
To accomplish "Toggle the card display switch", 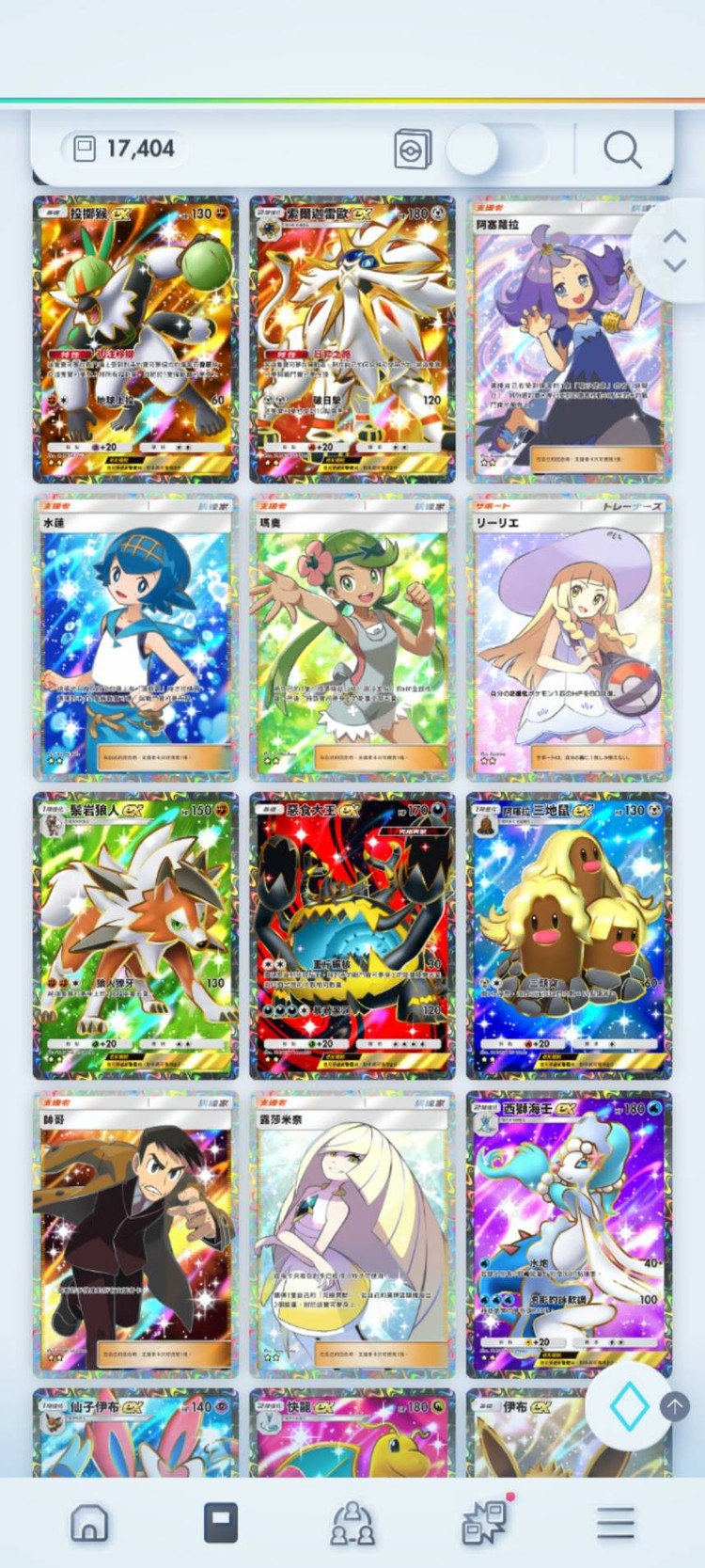I will pos(496,149).
